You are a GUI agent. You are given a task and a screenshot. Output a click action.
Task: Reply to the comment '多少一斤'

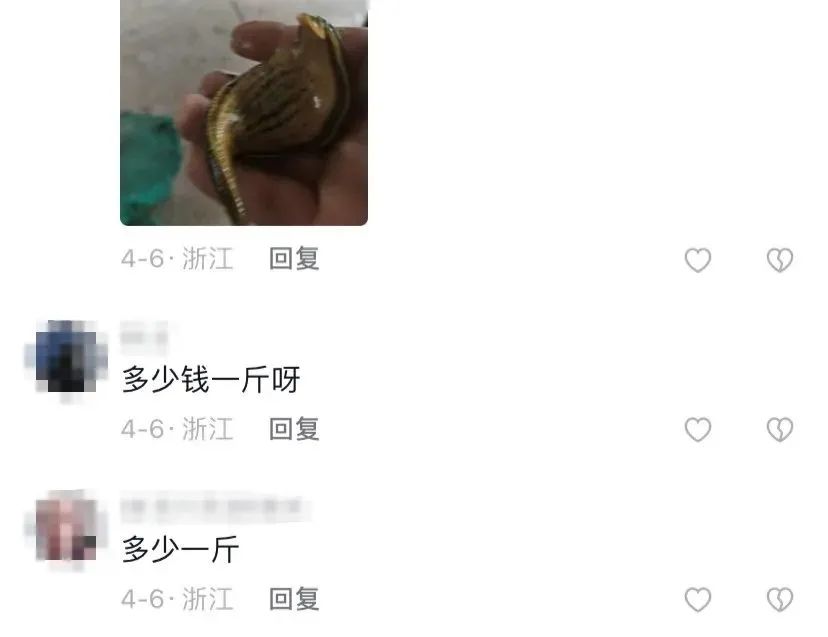tap(294, 599)
